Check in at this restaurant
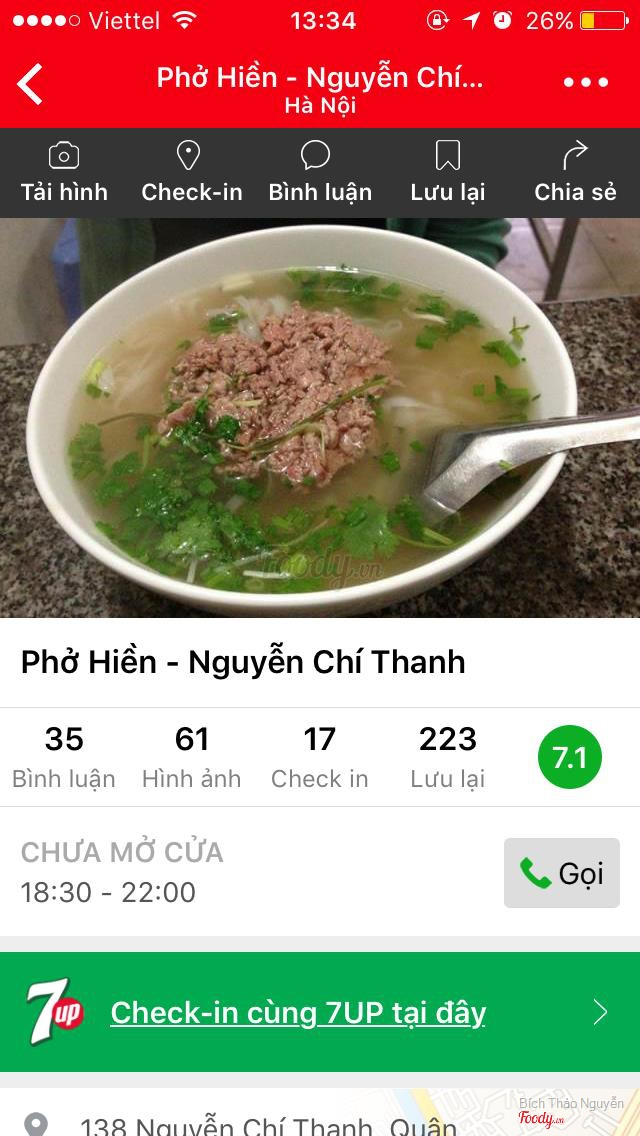The width and height of the screenshot is (640, 1136). point(191,173)
